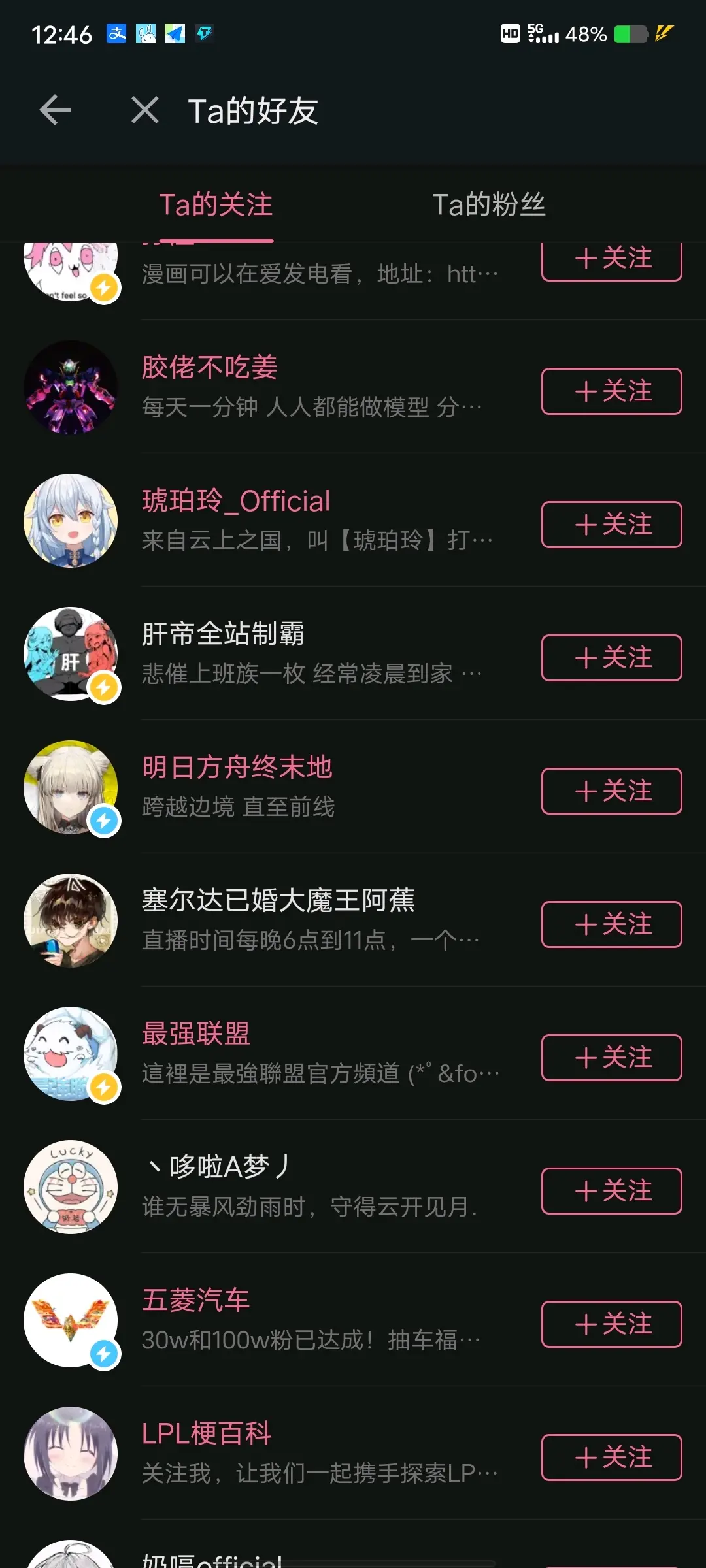Open 胶佬不吃姜's profile
This screenshot has width=706, height=1568.
coord(209,367)
